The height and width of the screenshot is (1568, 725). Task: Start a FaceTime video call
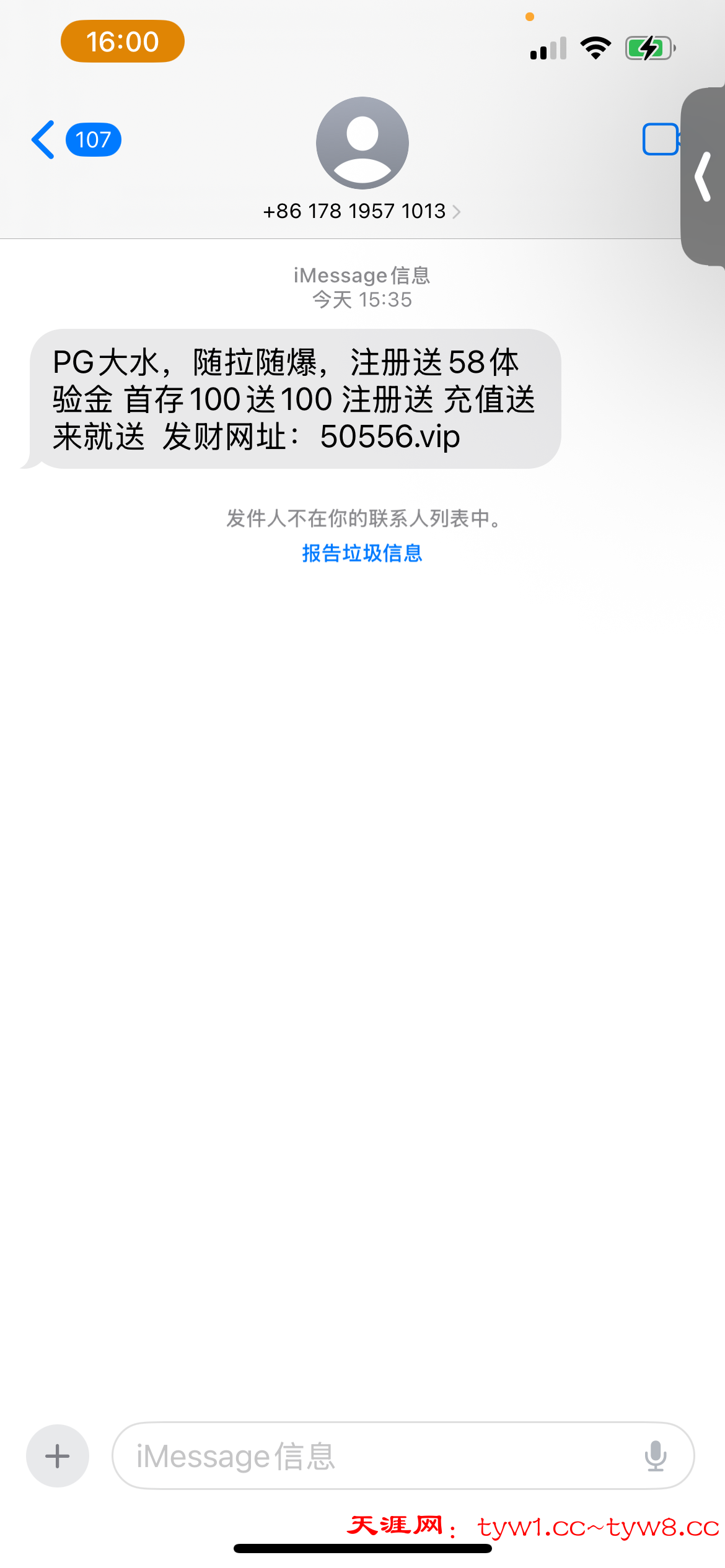point(661,140)
